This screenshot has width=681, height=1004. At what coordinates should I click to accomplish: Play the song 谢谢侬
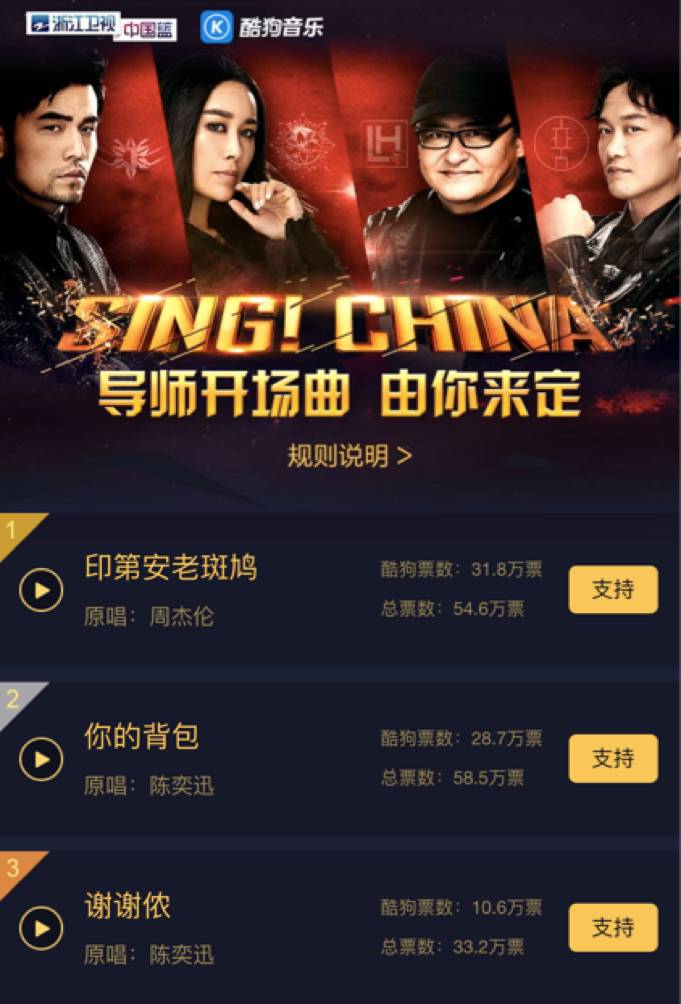click(x=41, y=928)
